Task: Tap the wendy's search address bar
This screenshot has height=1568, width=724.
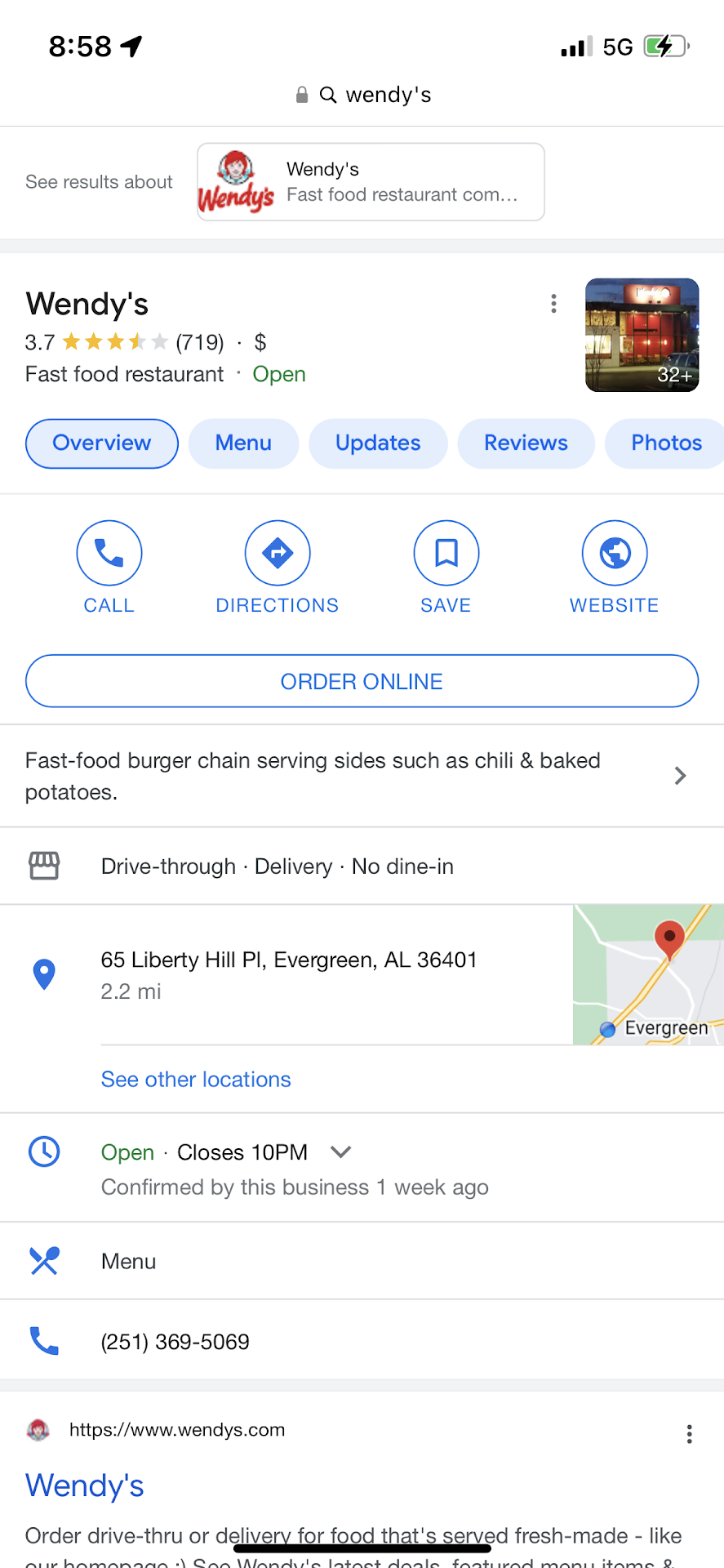Action: click(x=363, y=95)
